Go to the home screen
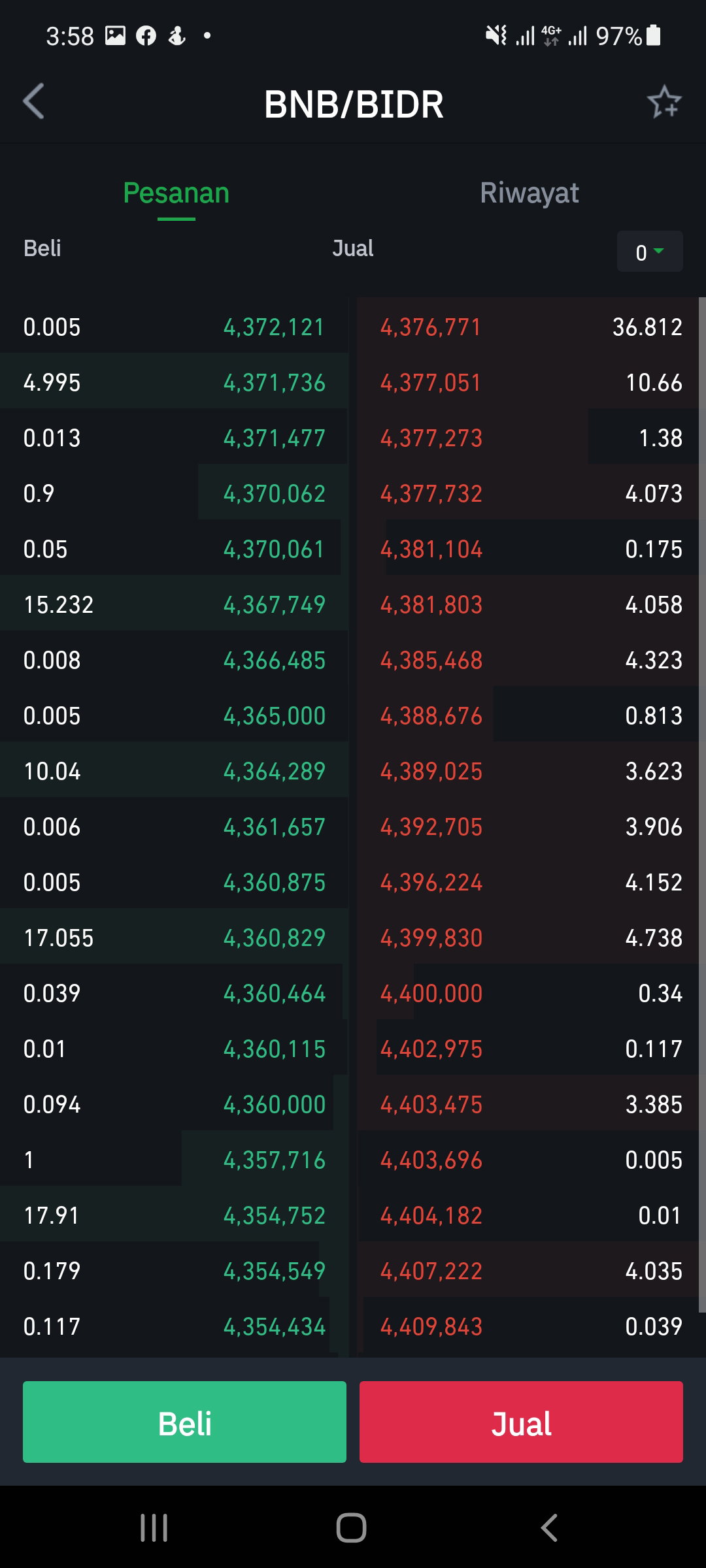This screenshot has width=706, height=1568. (352, 1527)
